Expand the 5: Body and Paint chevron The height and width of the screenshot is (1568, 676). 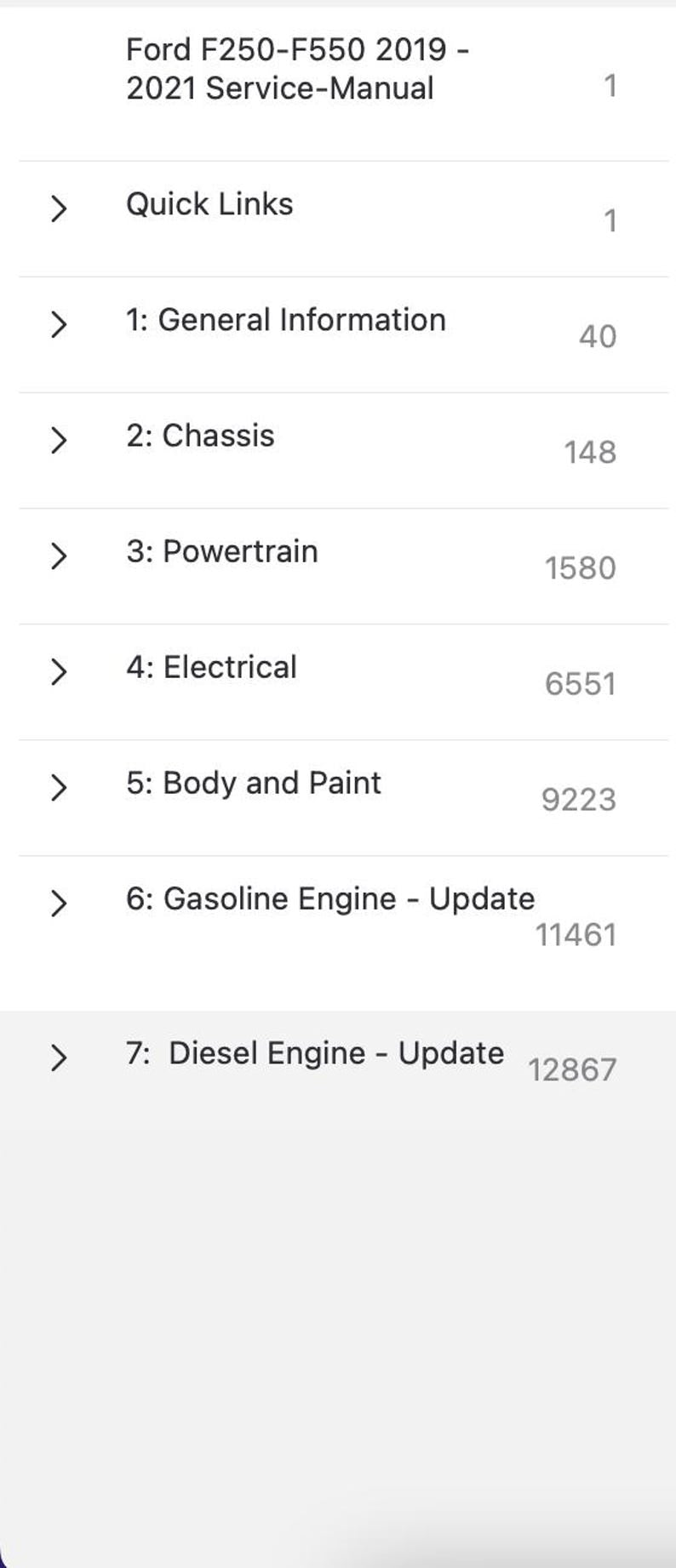point(59,787)
